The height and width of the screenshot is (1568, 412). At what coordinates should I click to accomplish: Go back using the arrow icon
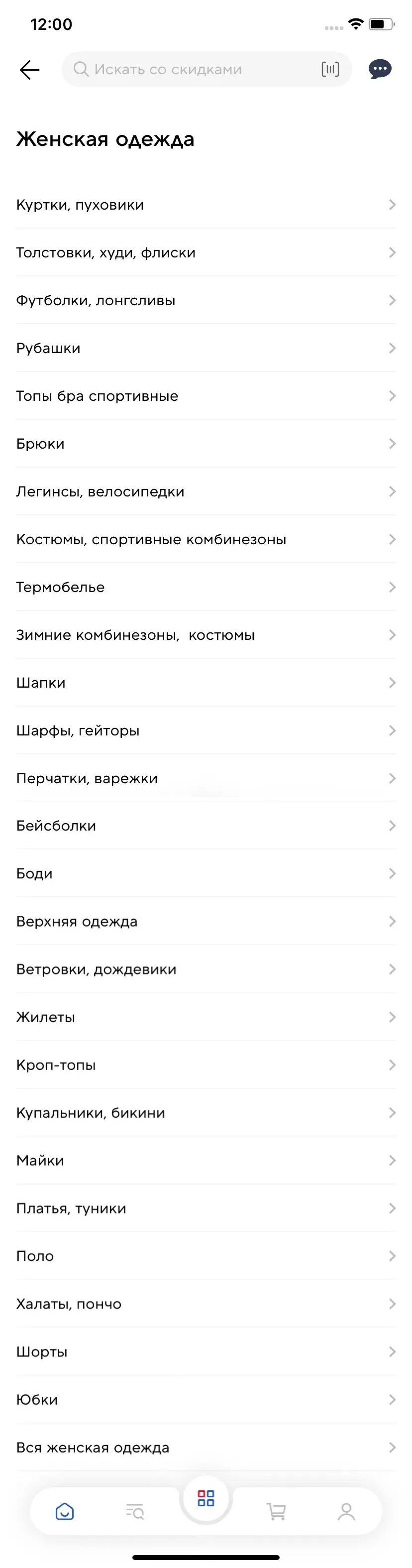tap(29, 70)
